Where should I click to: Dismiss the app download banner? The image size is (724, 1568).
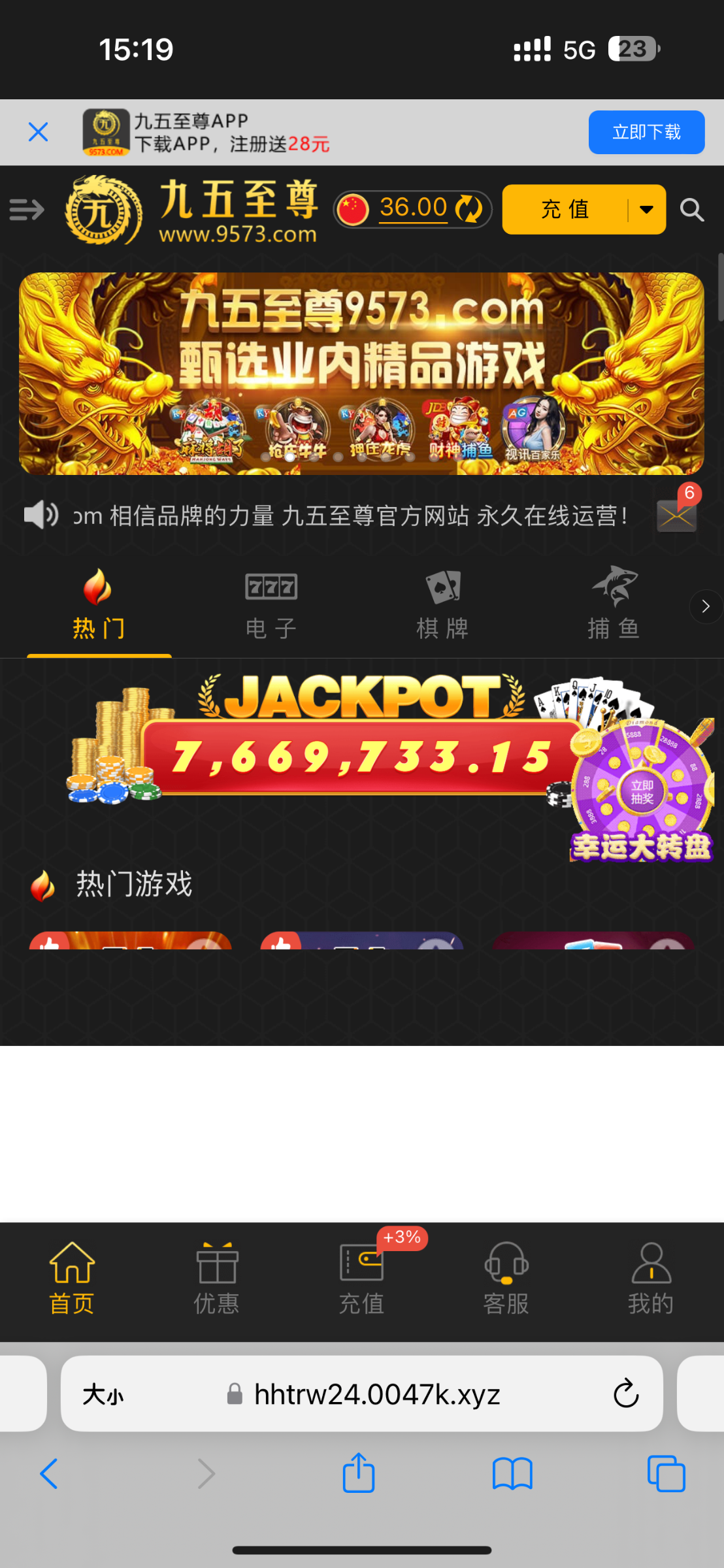point(39,133)
